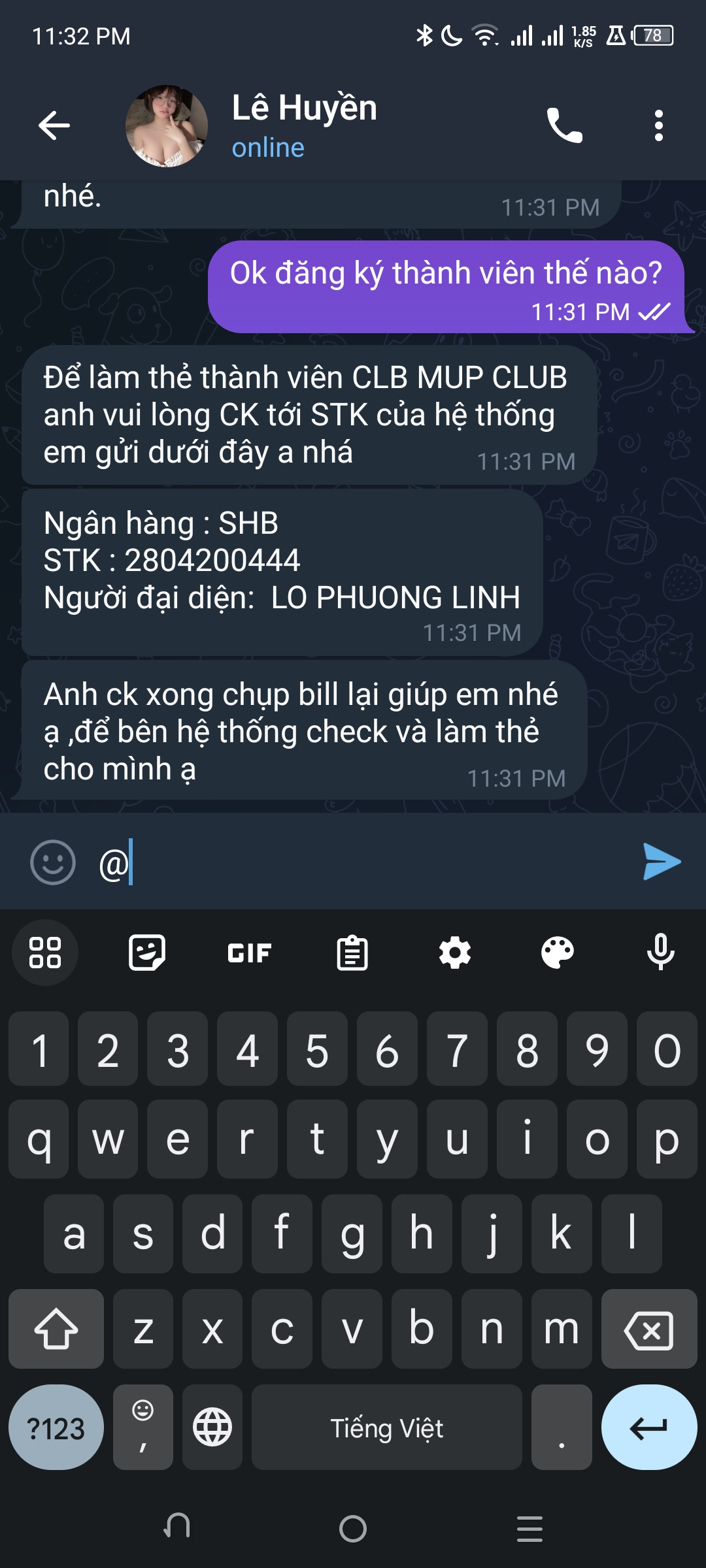Focus the message text field
This screenshot has height=1568, width=706.
click(366, 862)
